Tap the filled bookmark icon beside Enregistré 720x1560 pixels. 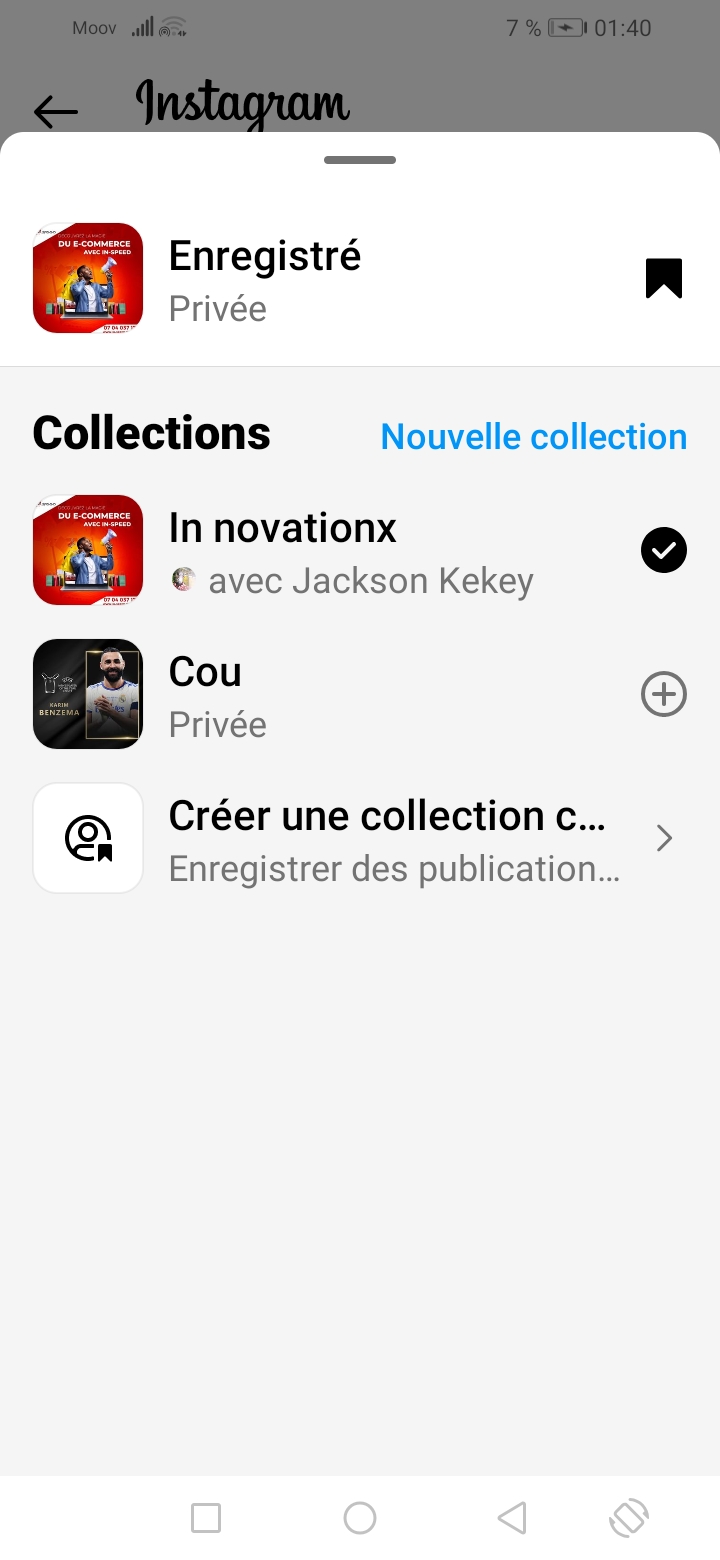(664, 278)
